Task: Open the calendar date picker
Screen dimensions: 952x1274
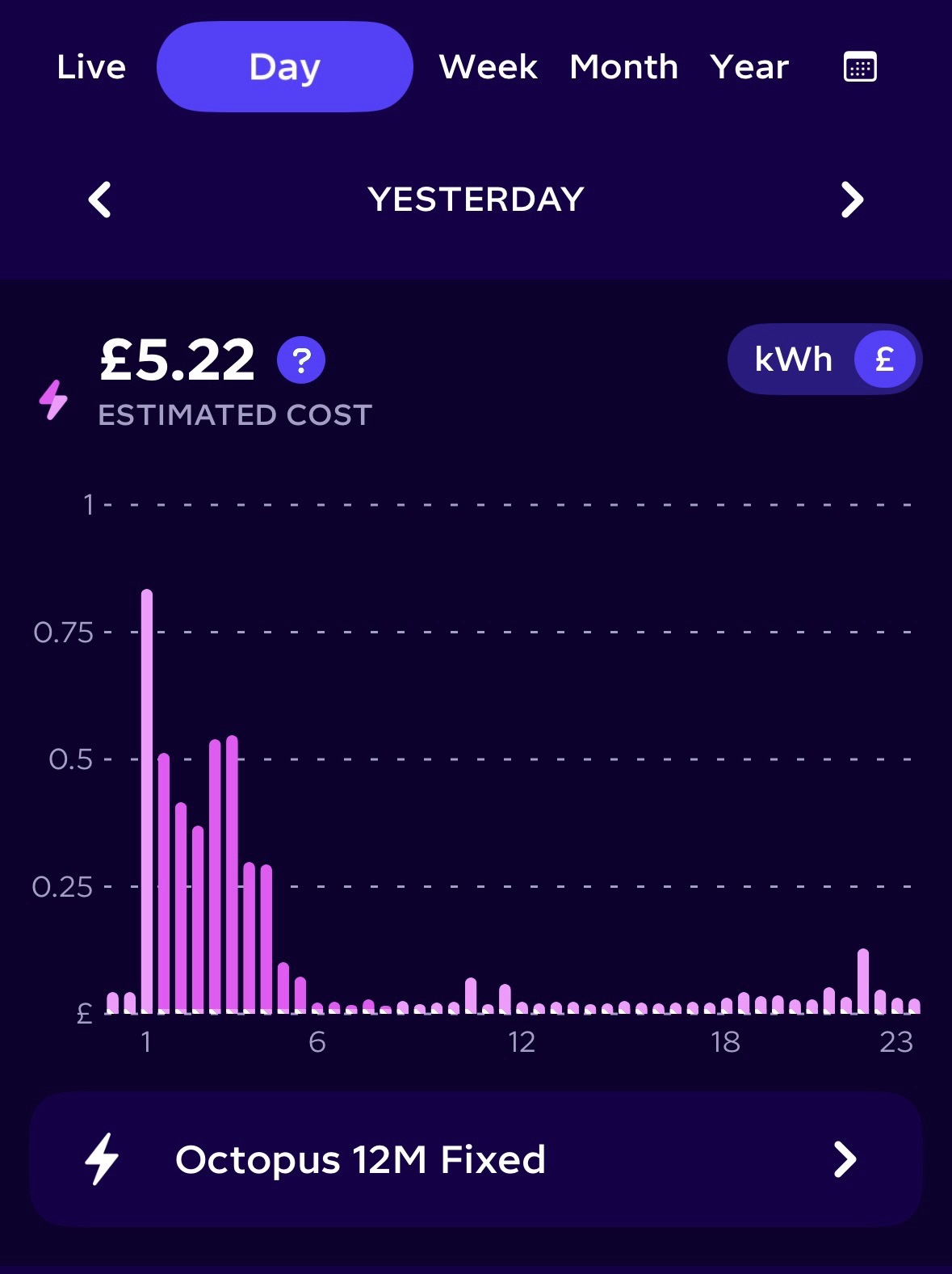Action: click(860, 67)
